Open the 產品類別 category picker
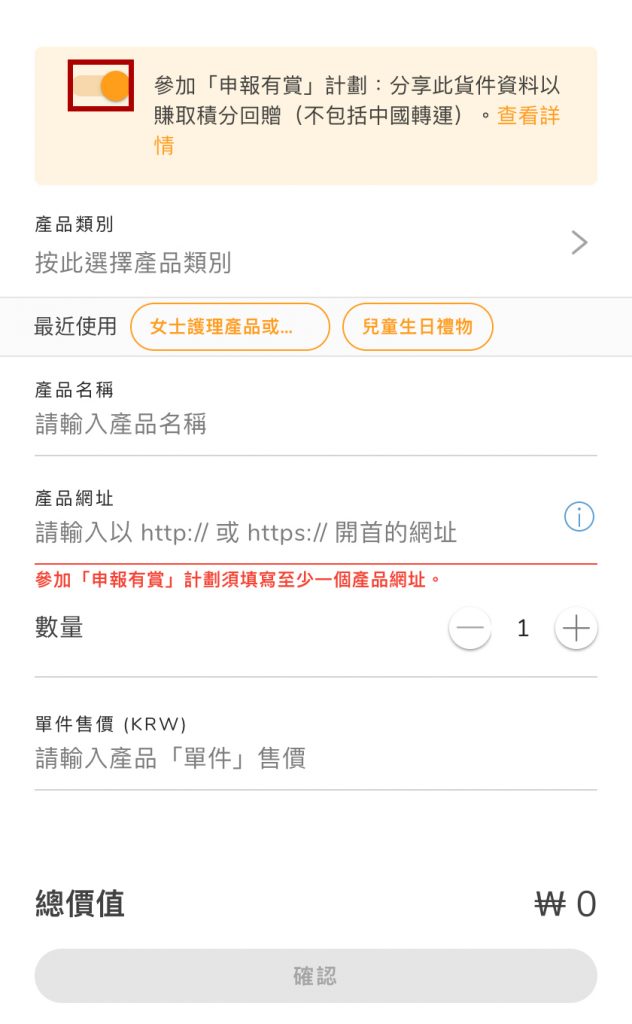The width and height of the screenshot is (632, 1024). [315, 245]
